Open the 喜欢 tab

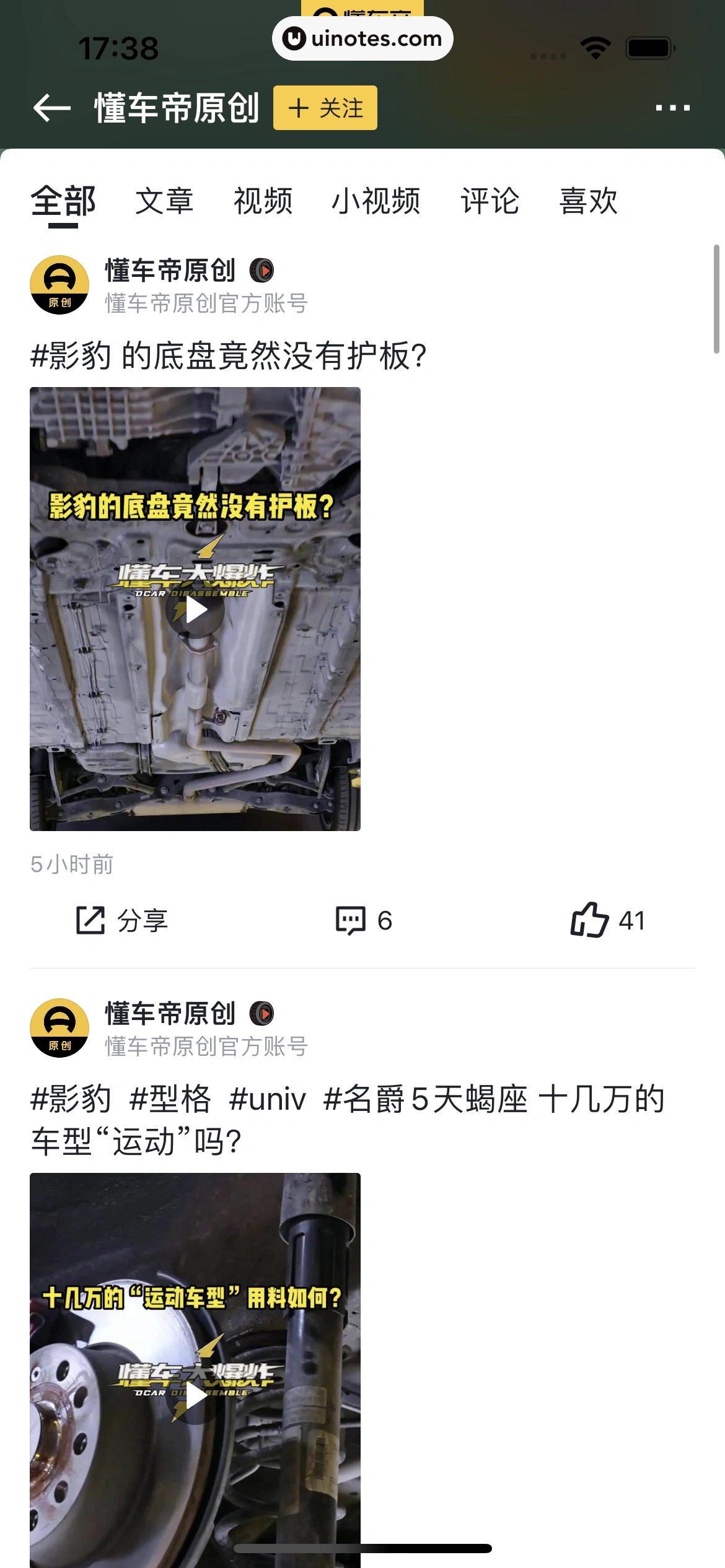[588, 202]
